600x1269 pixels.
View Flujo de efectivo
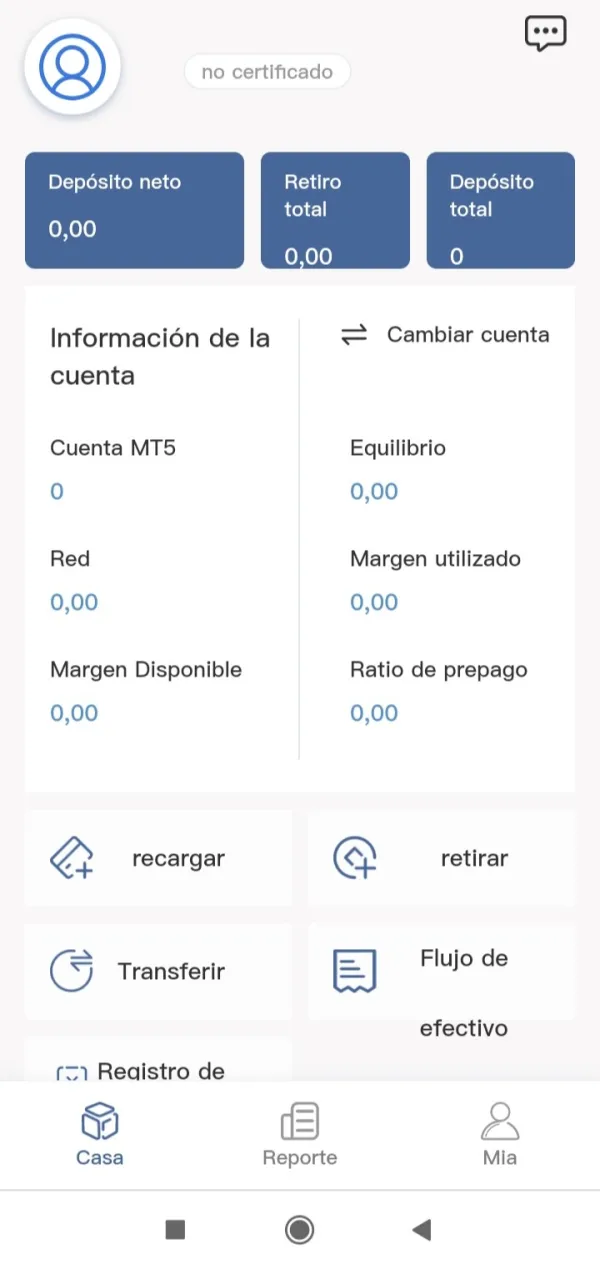441,971
